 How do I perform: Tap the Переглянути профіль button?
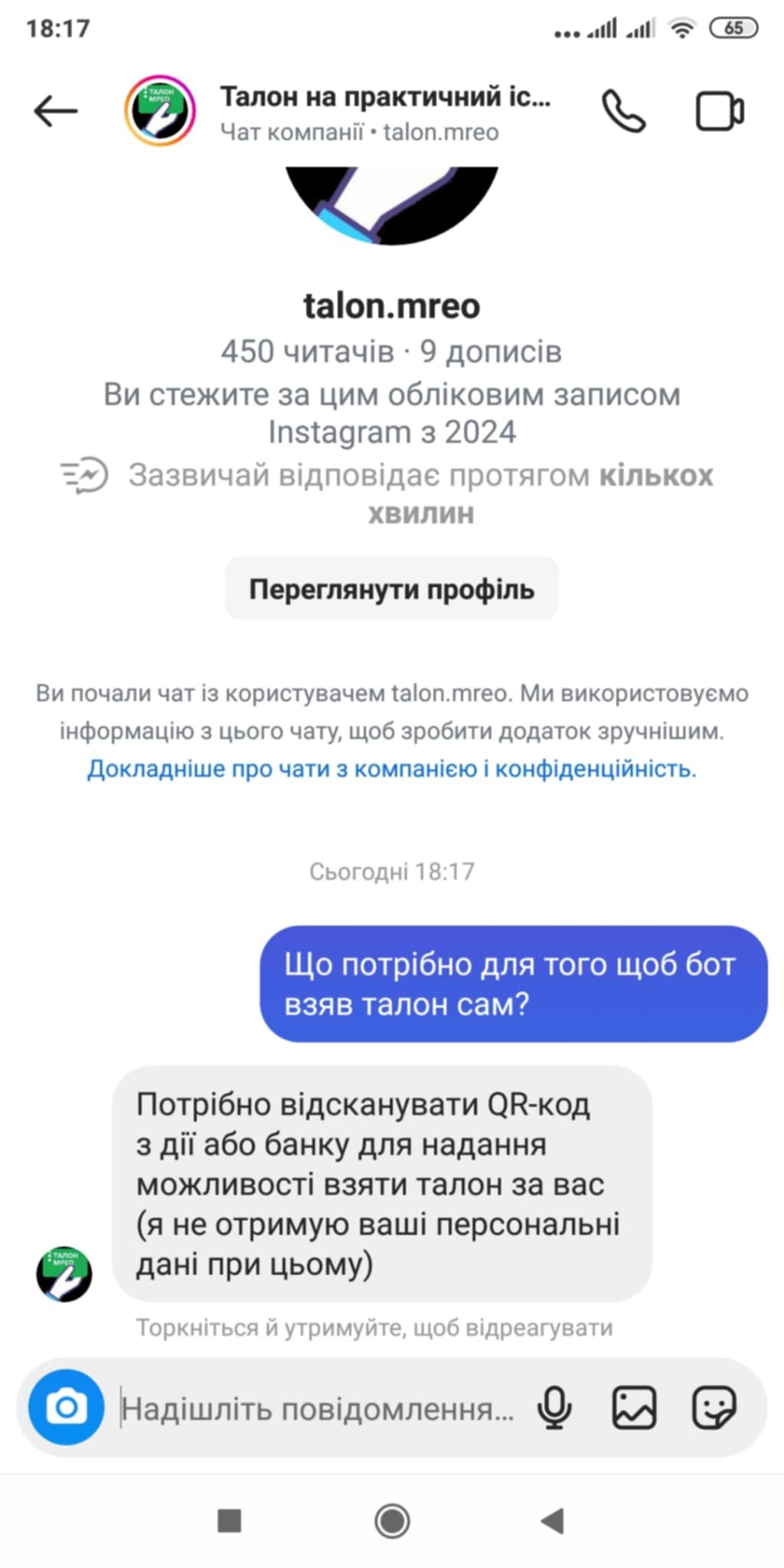click(x=391, y=589)
